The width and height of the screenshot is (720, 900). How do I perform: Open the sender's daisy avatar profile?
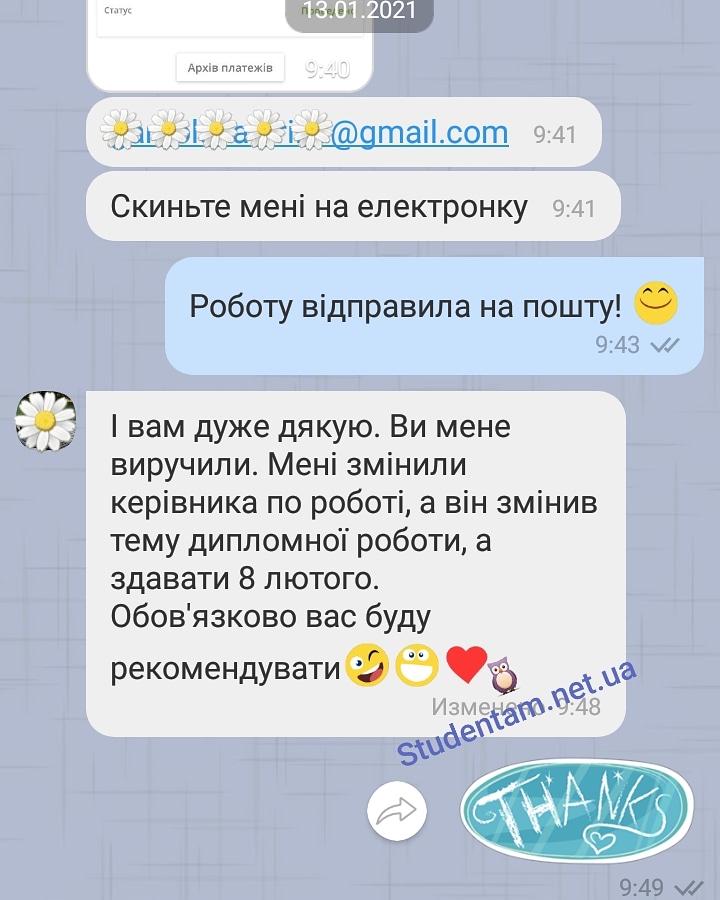[46, 421]
